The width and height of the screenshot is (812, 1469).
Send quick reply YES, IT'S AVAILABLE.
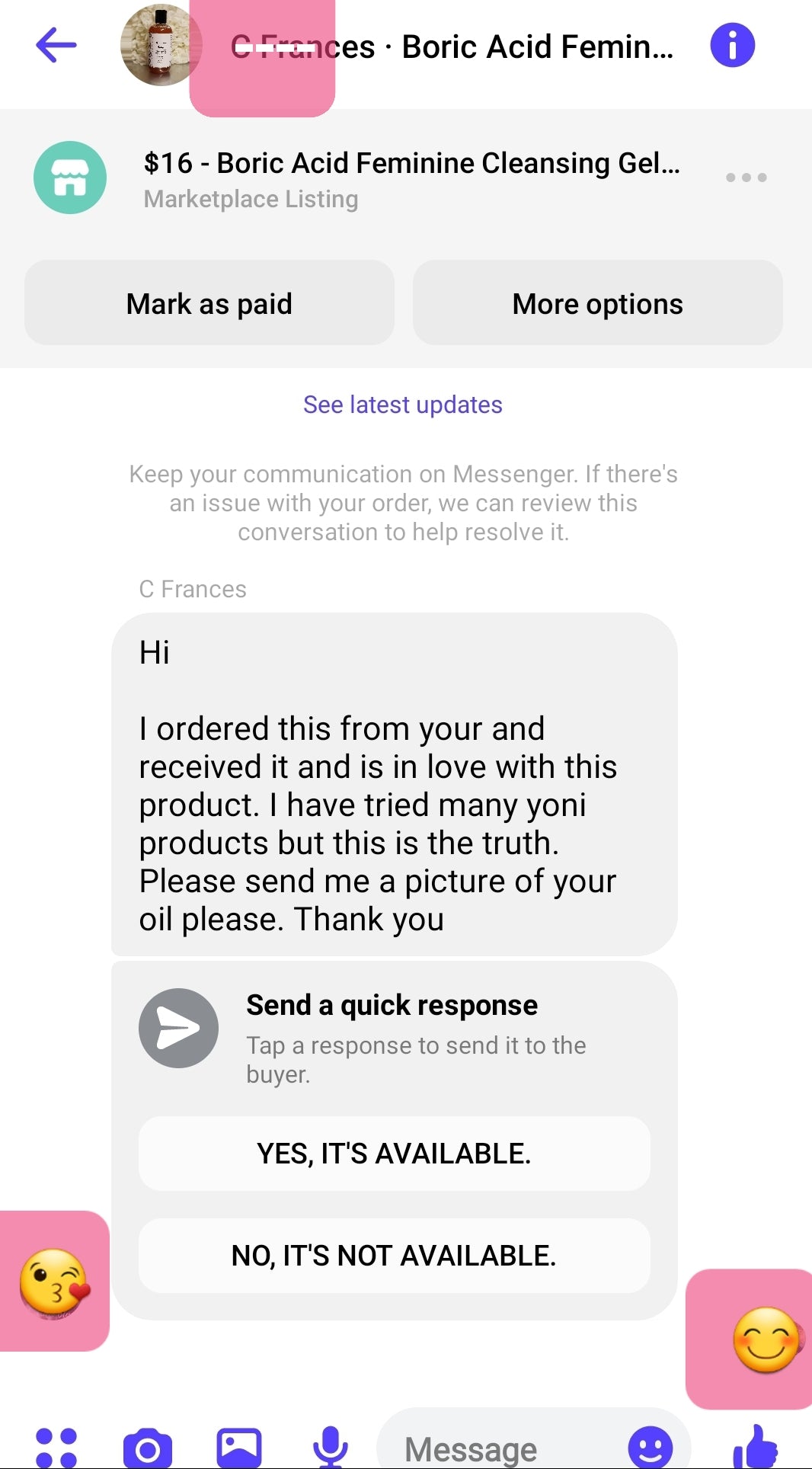(x=394, y=1153)
